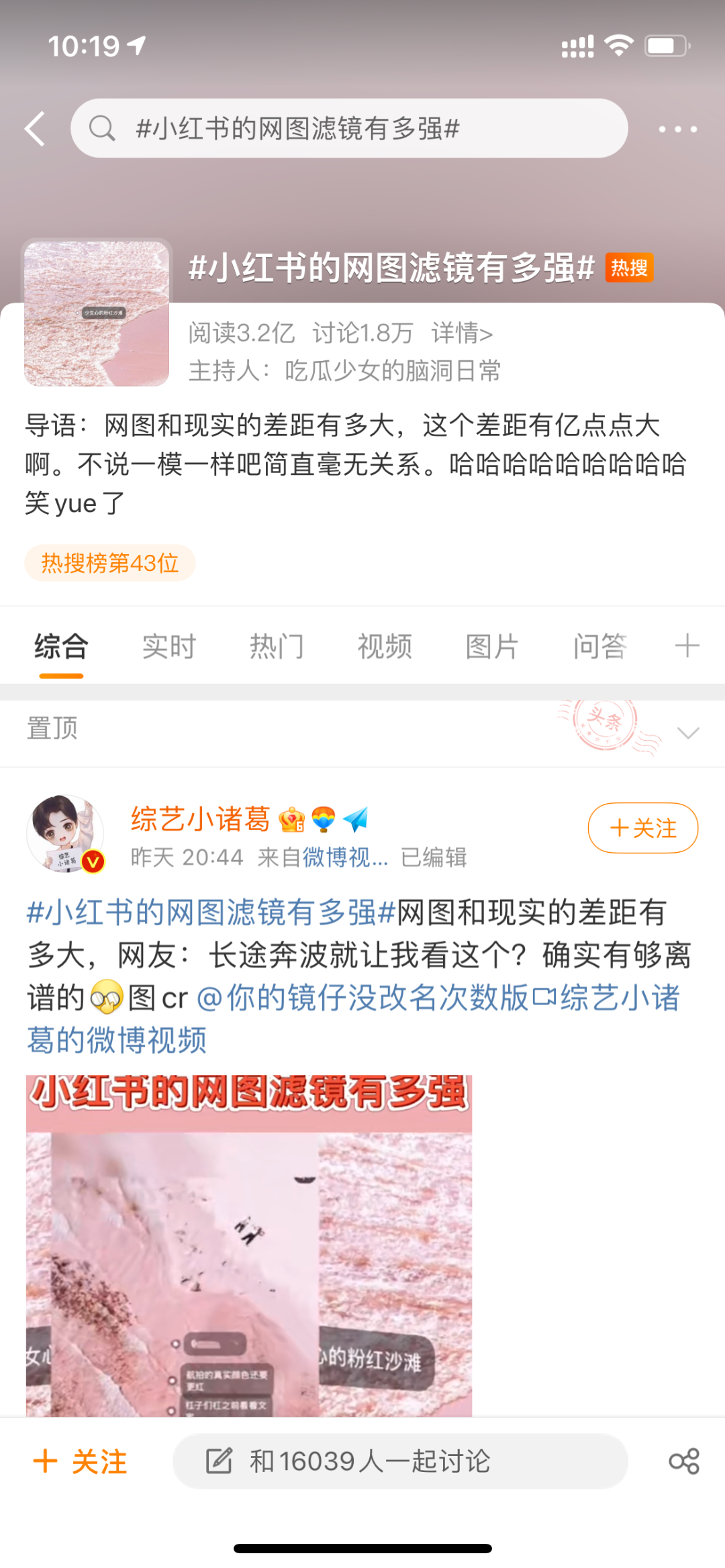Share this topic with the share icon
The image size is (725, 1568).
[683, 1461]
